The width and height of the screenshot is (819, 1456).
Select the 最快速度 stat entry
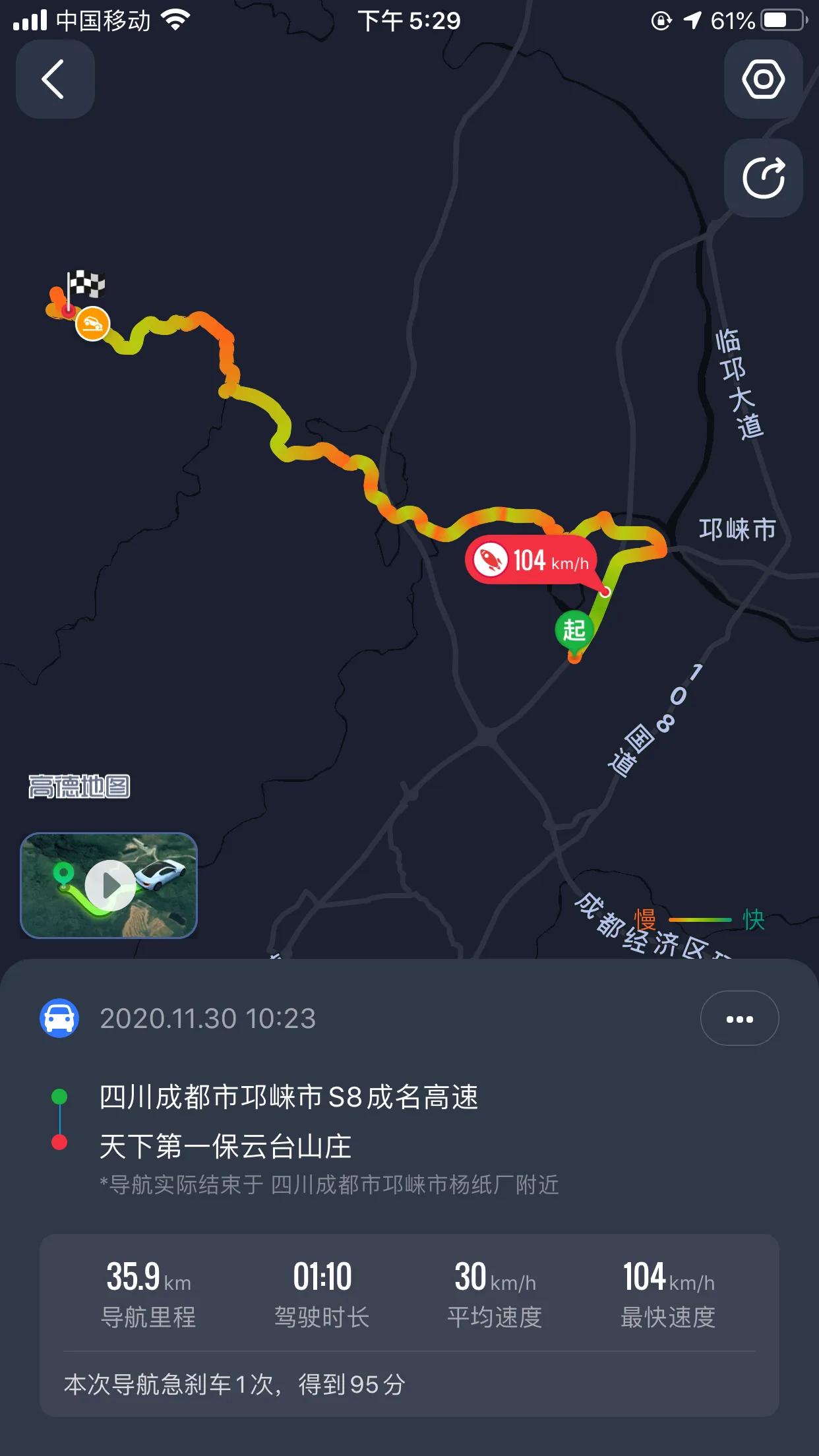669,1292
